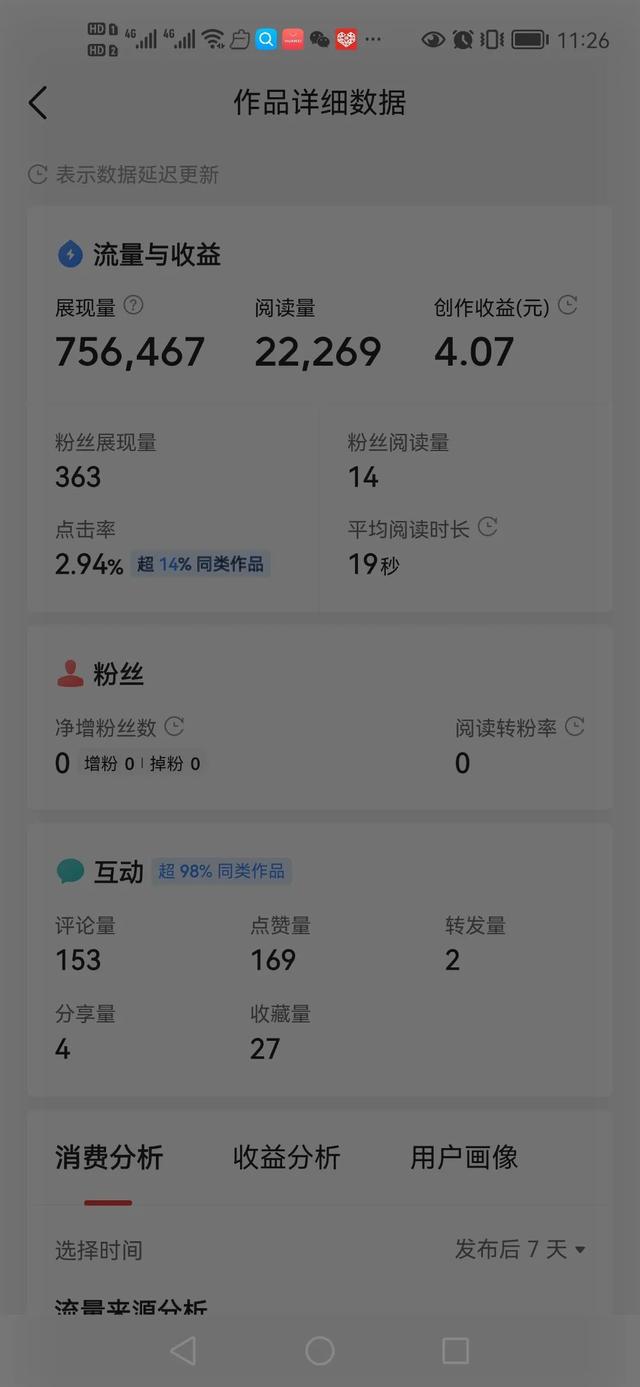Switch to the 收益分析 tab
Image resolution: width=640 pixels, height=1387 pixels.
[x=287, y=1157]
